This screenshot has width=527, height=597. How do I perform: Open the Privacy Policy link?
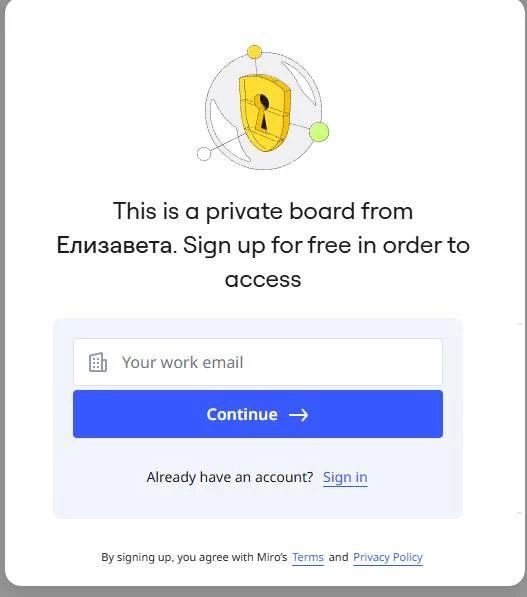point(388,557)
